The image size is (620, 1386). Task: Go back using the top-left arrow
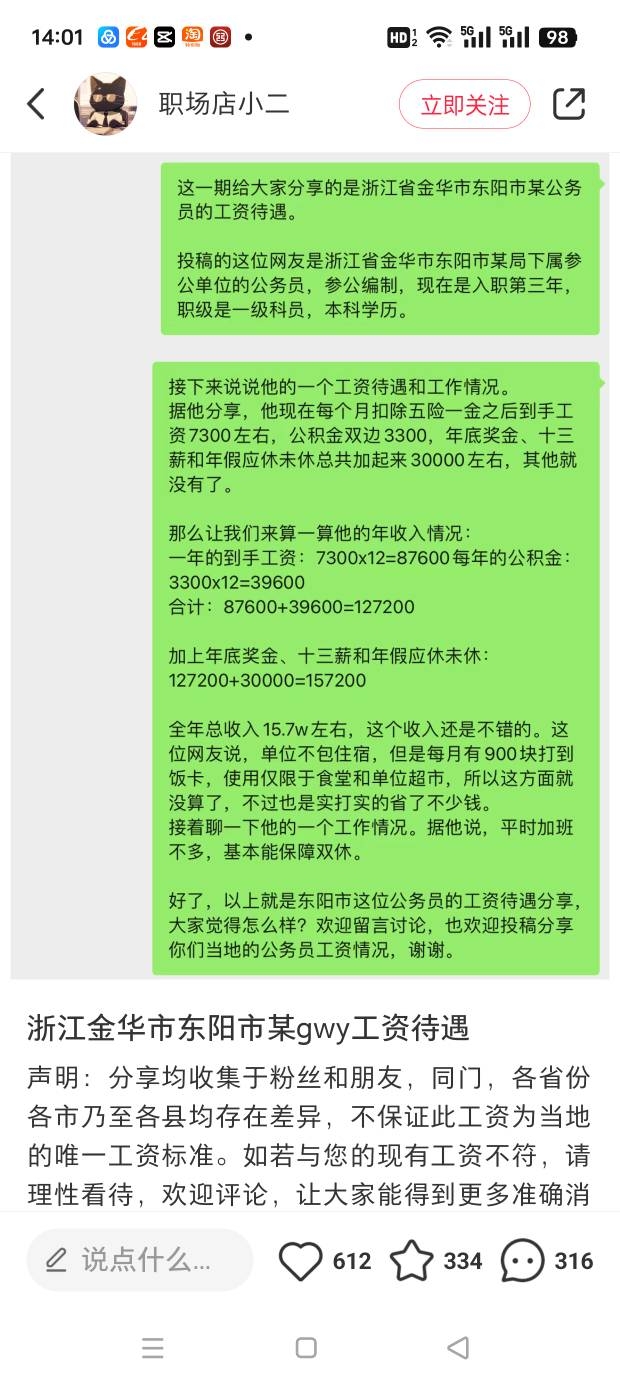36,104
